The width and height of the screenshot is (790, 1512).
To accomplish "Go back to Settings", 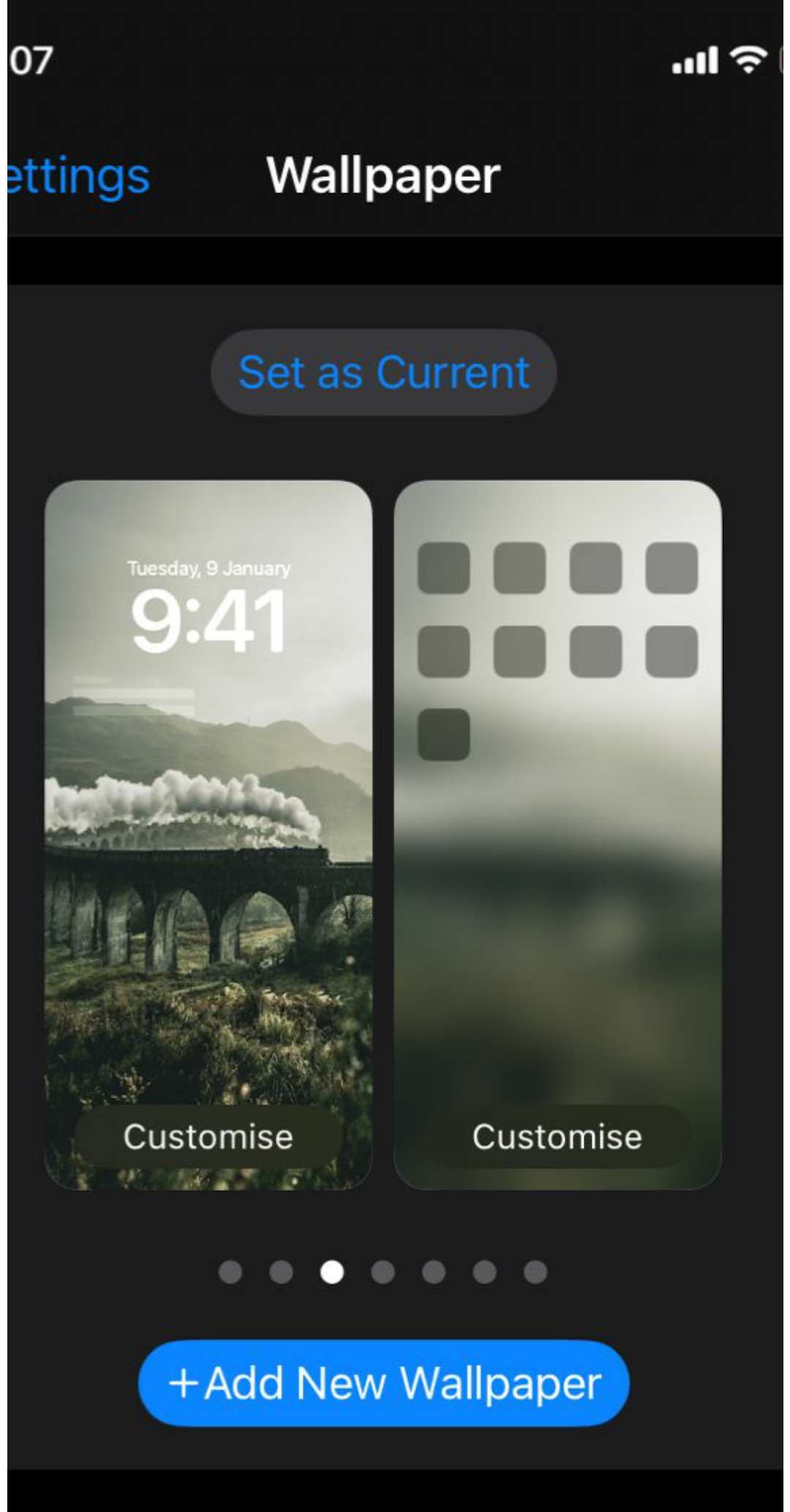I will point(79,176).
